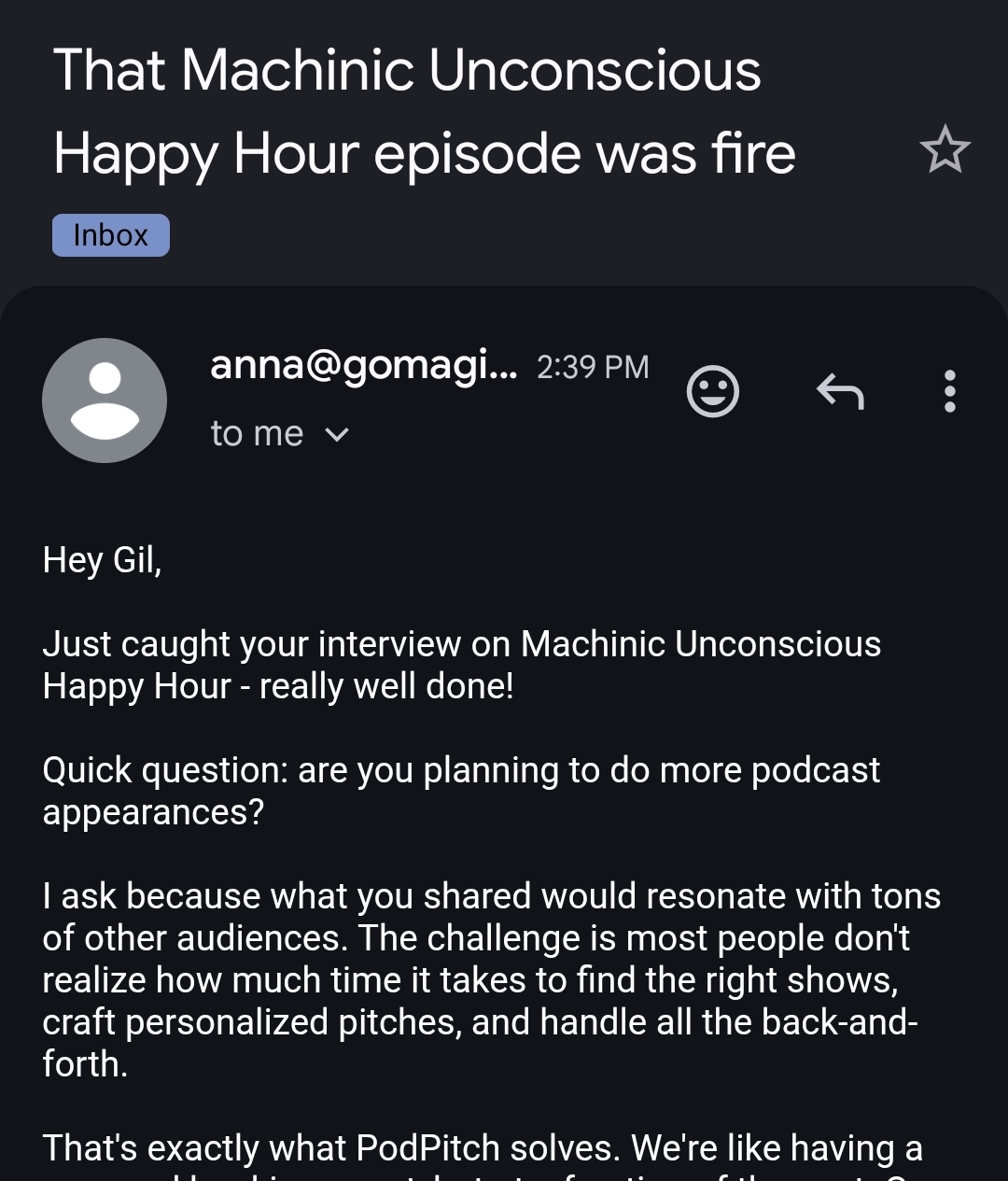Add an emoji reaction to the email
The height and width of the screenshot is (1181, 1008).
(713, 391)
